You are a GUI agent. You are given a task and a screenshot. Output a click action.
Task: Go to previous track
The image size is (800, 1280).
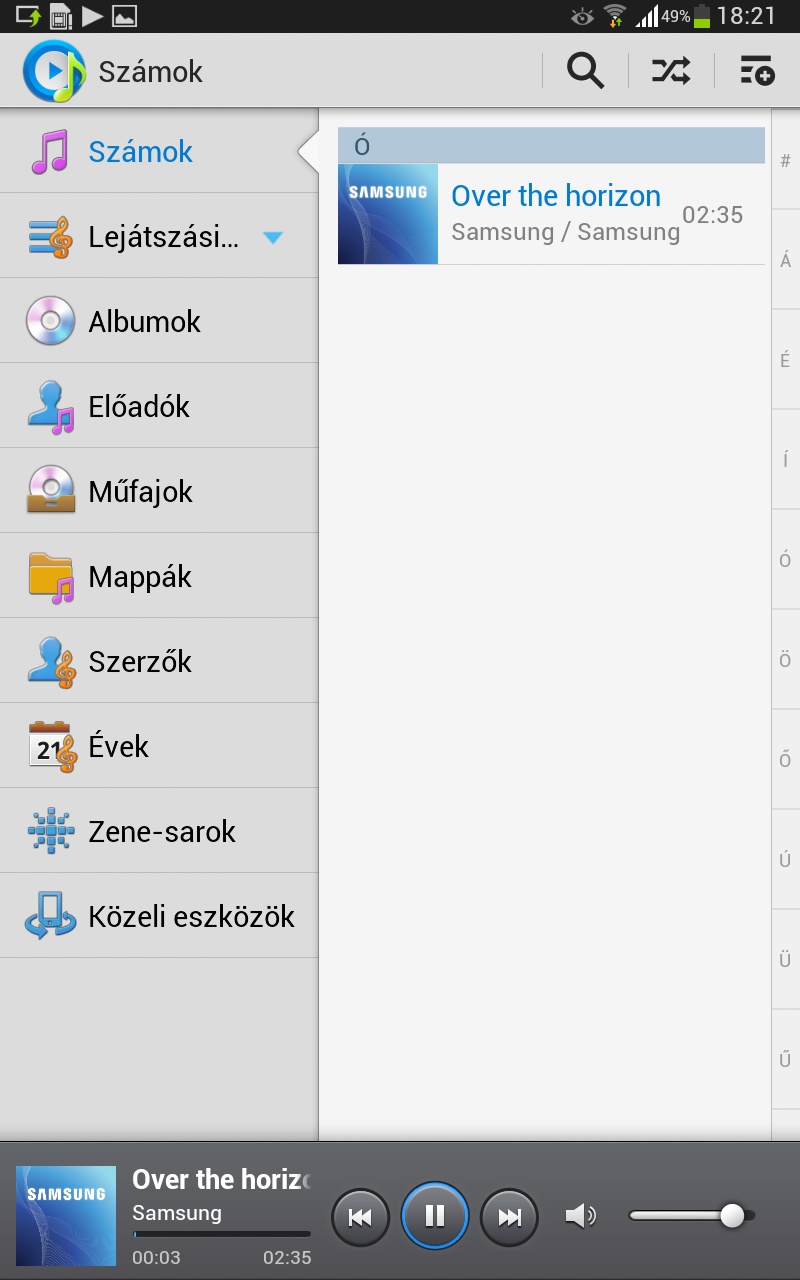360,1217
